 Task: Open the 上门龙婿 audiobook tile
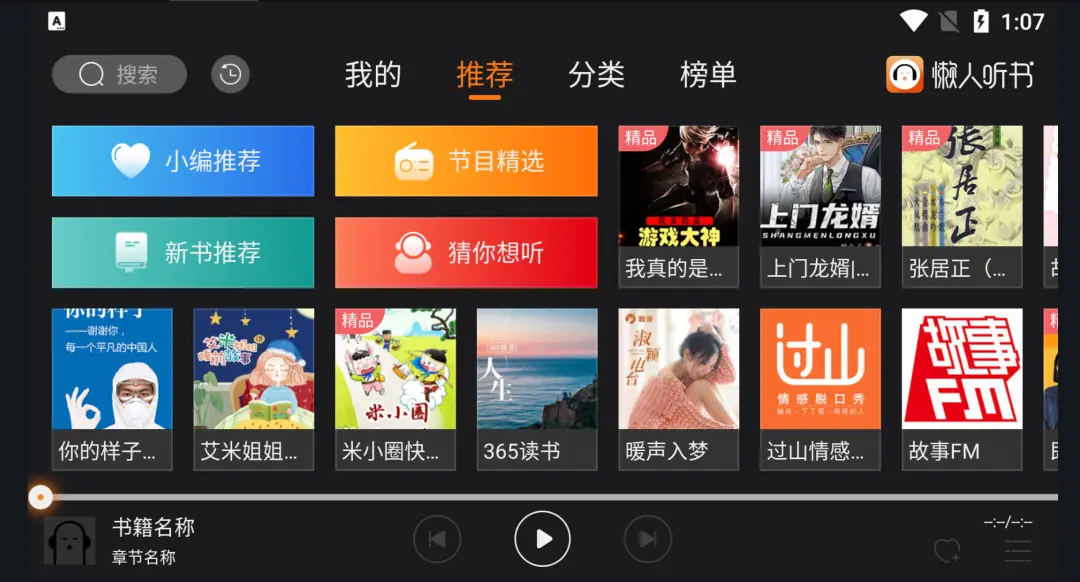pyautogui.click(x=820, y=205)
